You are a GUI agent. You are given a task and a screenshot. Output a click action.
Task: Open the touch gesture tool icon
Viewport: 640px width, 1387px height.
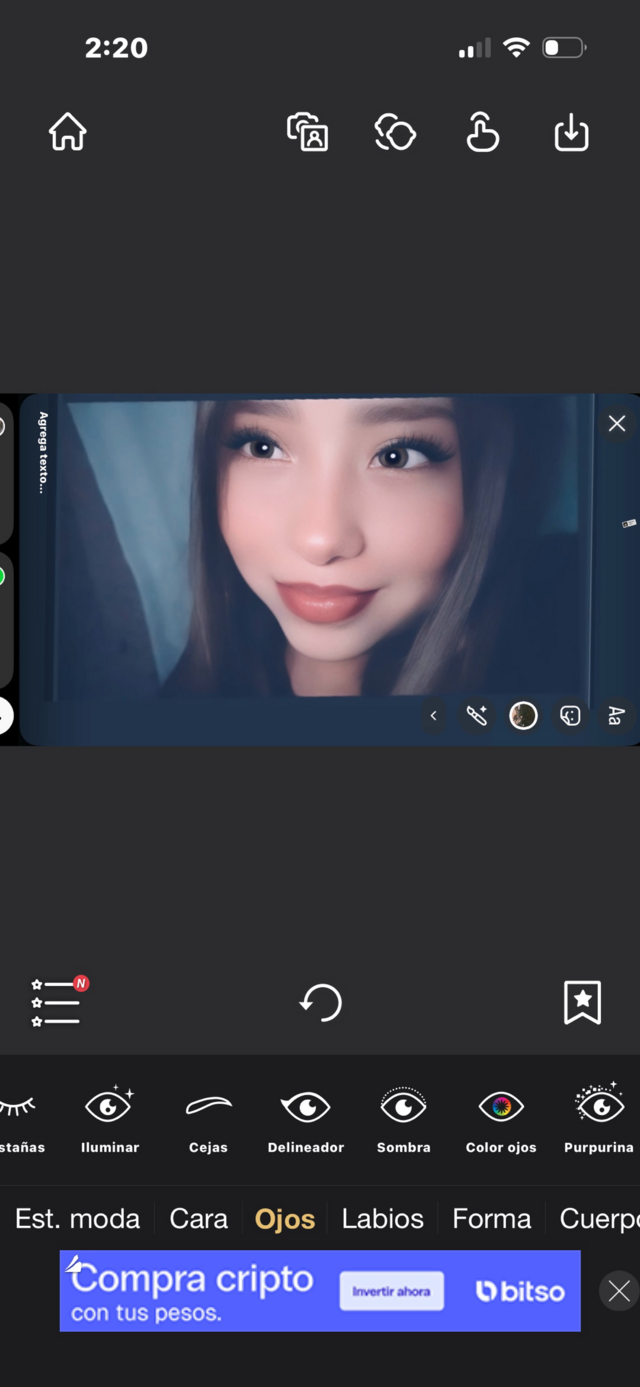tap(483, 132)
